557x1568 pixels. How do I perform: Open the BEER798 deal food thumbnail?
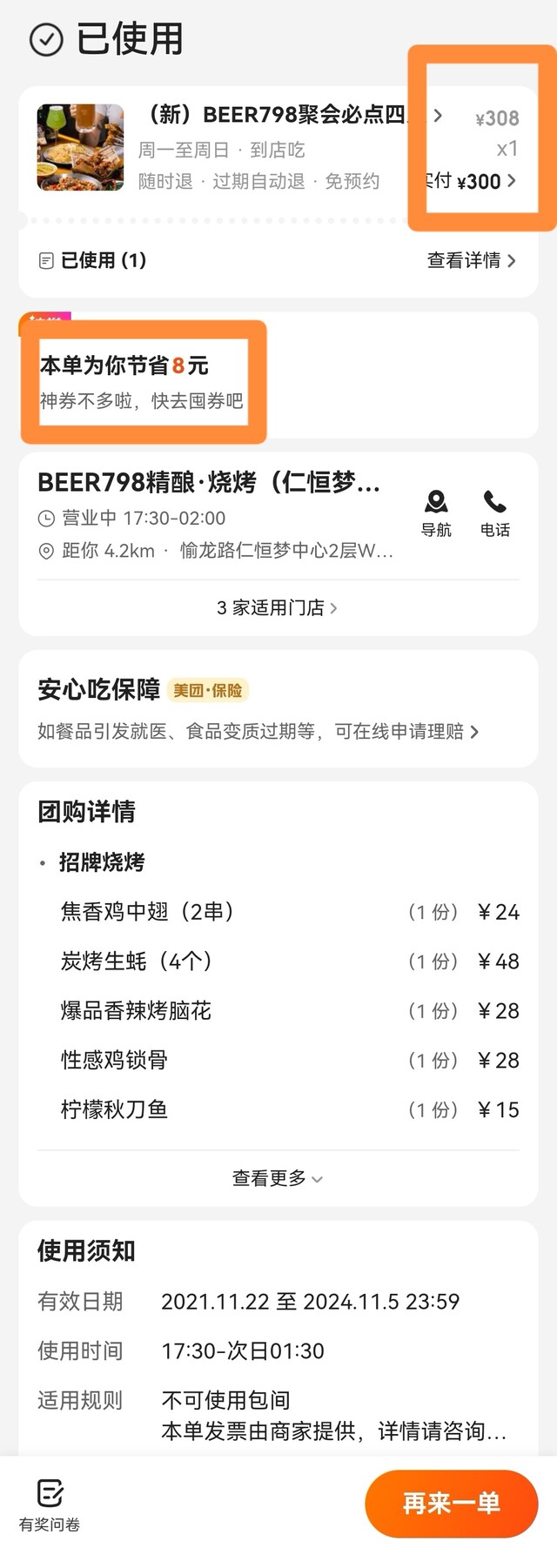80,147
